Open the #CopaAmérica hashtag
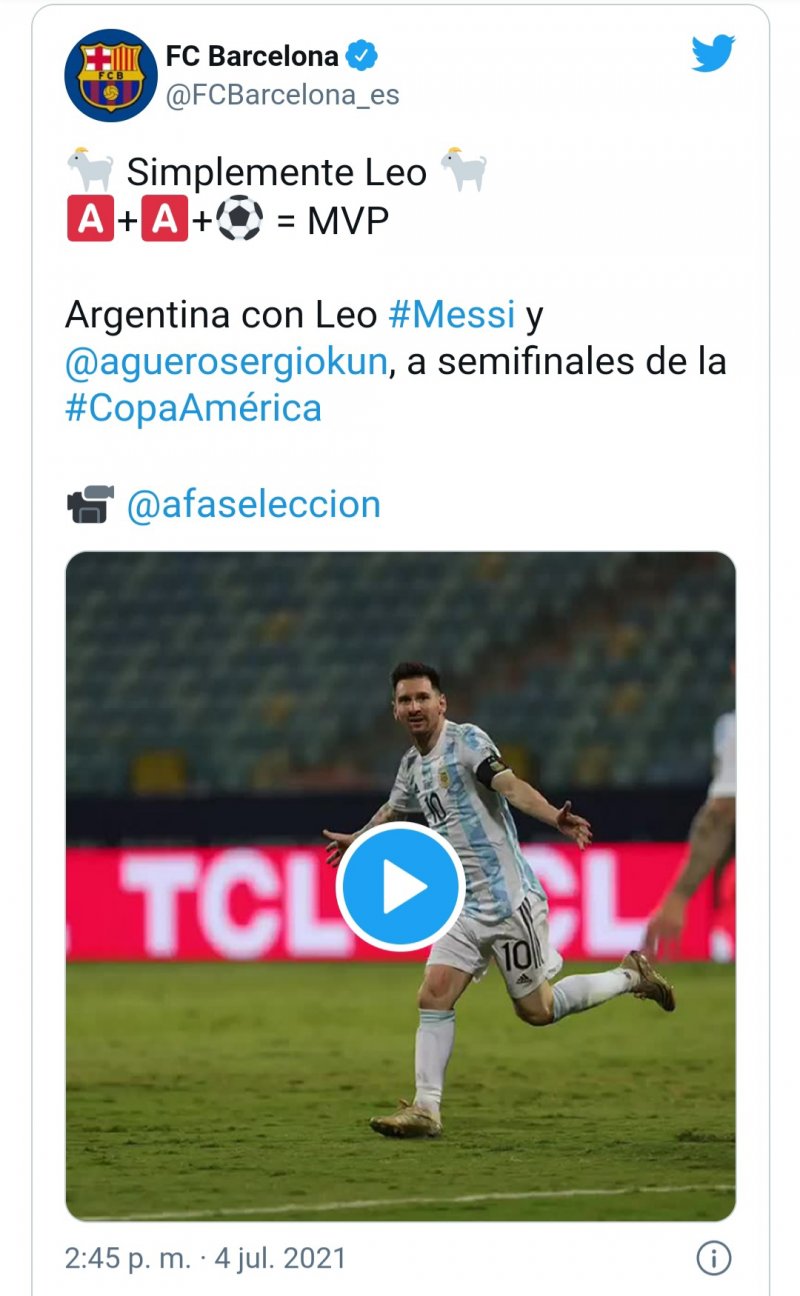The width and height of the screenshot is (800, 1296). tap(193, 408)
